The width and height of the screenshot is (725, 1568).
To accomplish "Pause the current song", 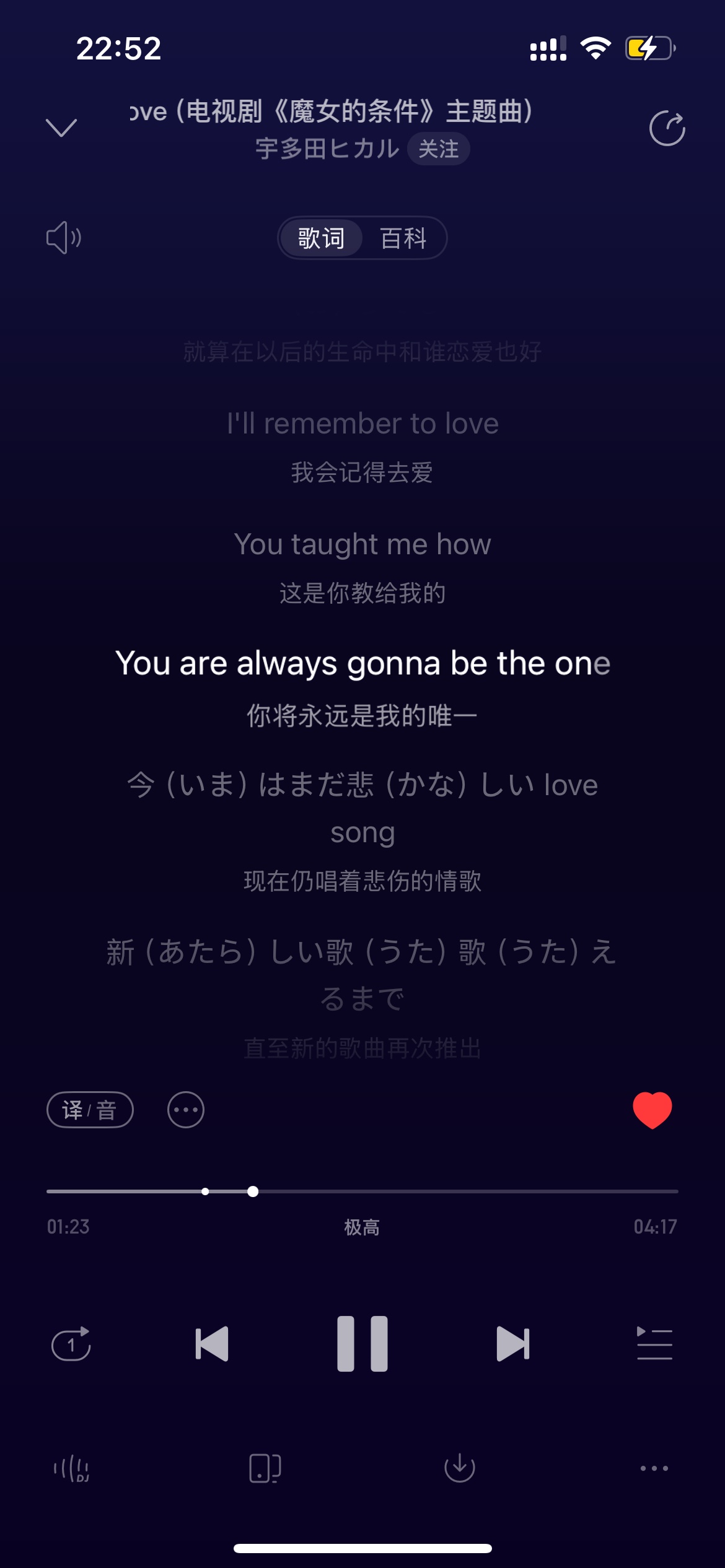I will 362,1344.
